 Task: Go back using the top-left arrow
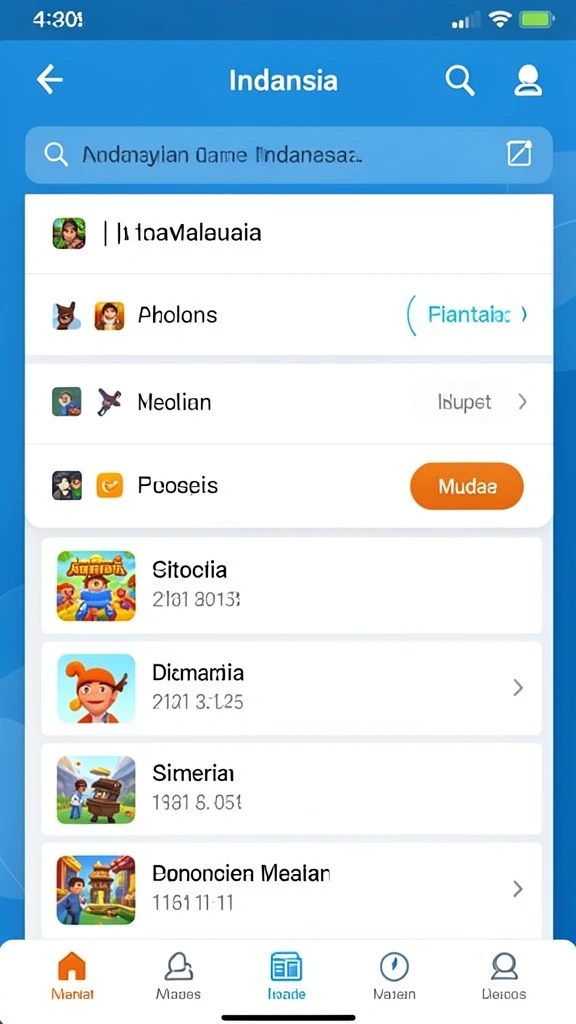50,80
